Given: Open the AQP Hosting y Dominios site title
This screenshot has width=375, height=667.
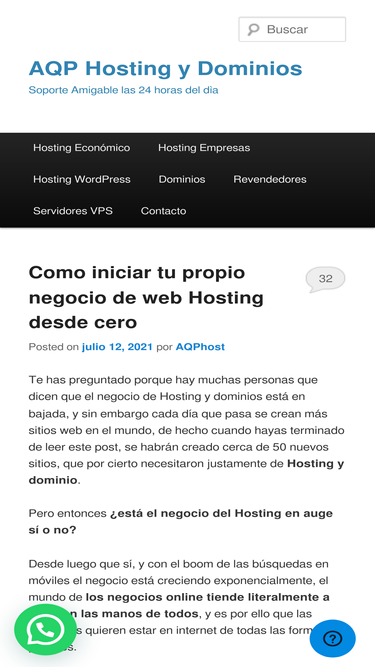Looking at the screenshot, I should coord(165,68).
